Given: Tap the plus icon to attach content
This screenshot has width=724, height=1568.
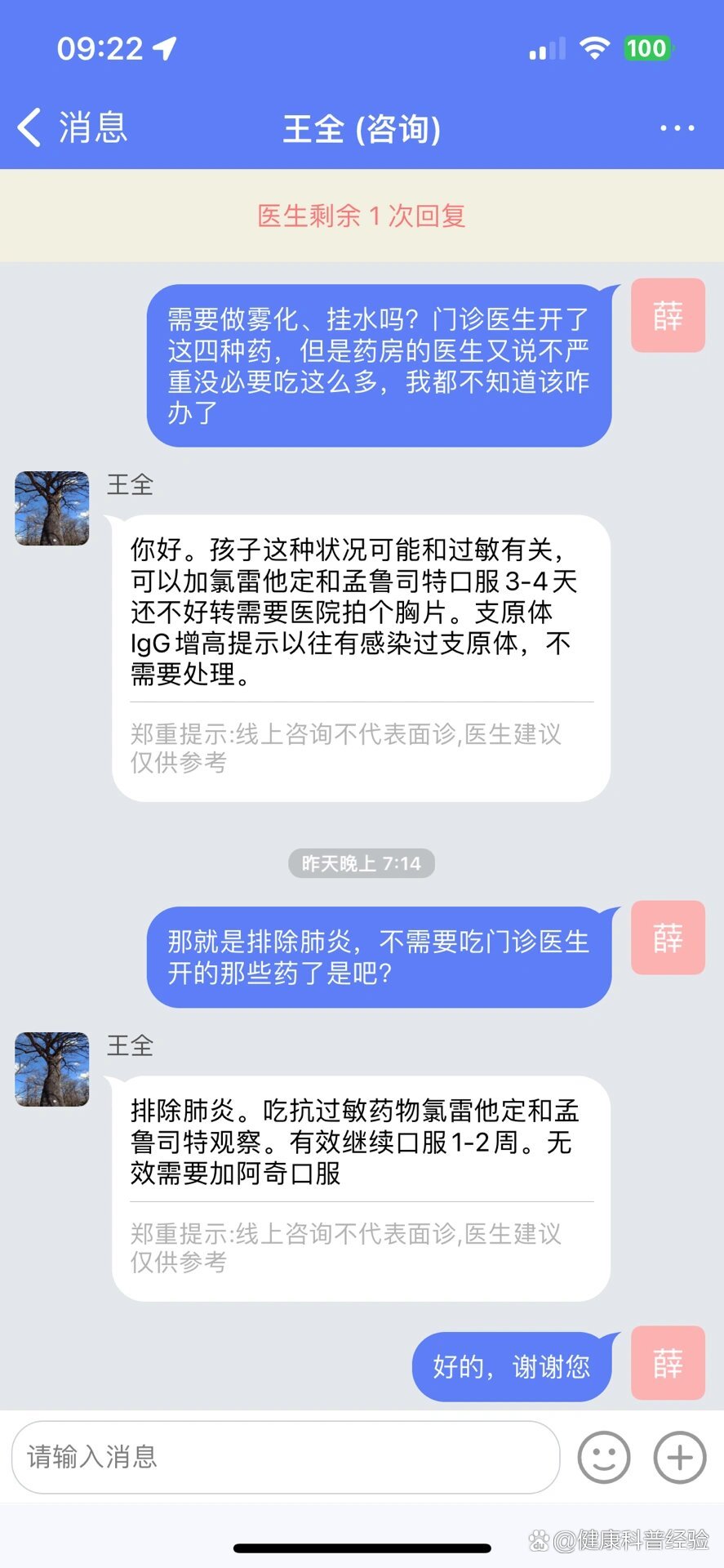Looking at the screenshot, I should point(677,1457).
